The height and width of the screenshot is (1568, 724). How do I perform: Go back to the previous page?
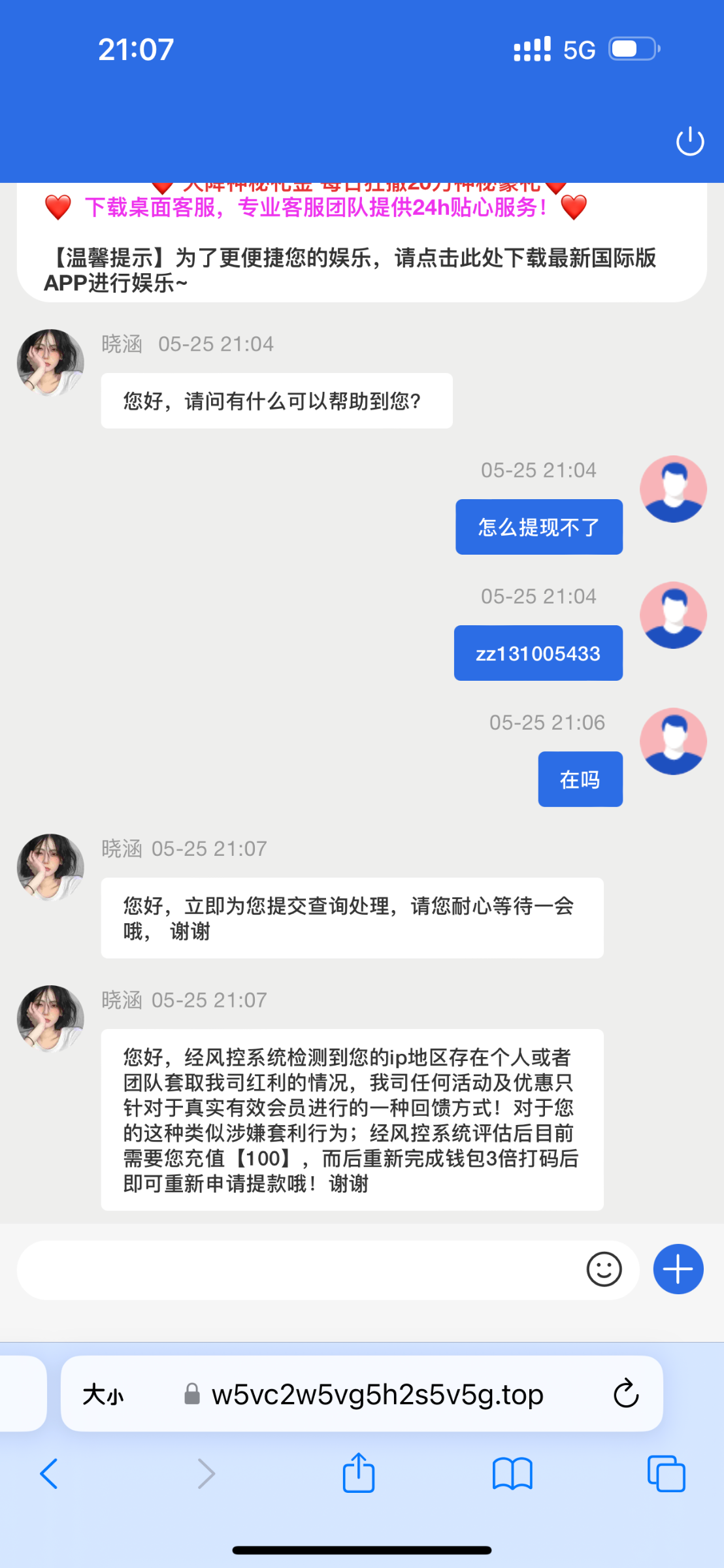(49, 1474)
